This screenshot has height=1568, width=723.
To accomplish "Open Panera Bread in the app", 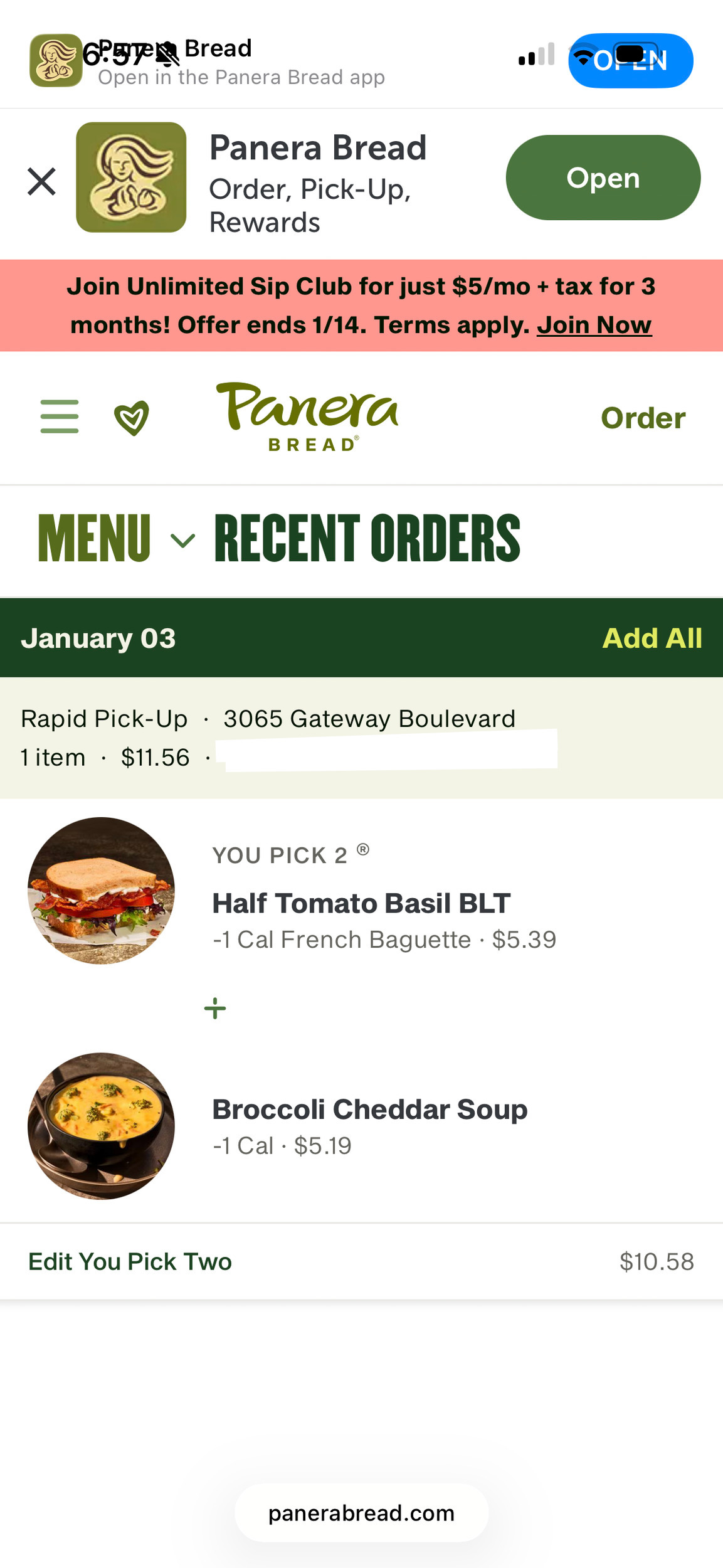I will (603, 177).
